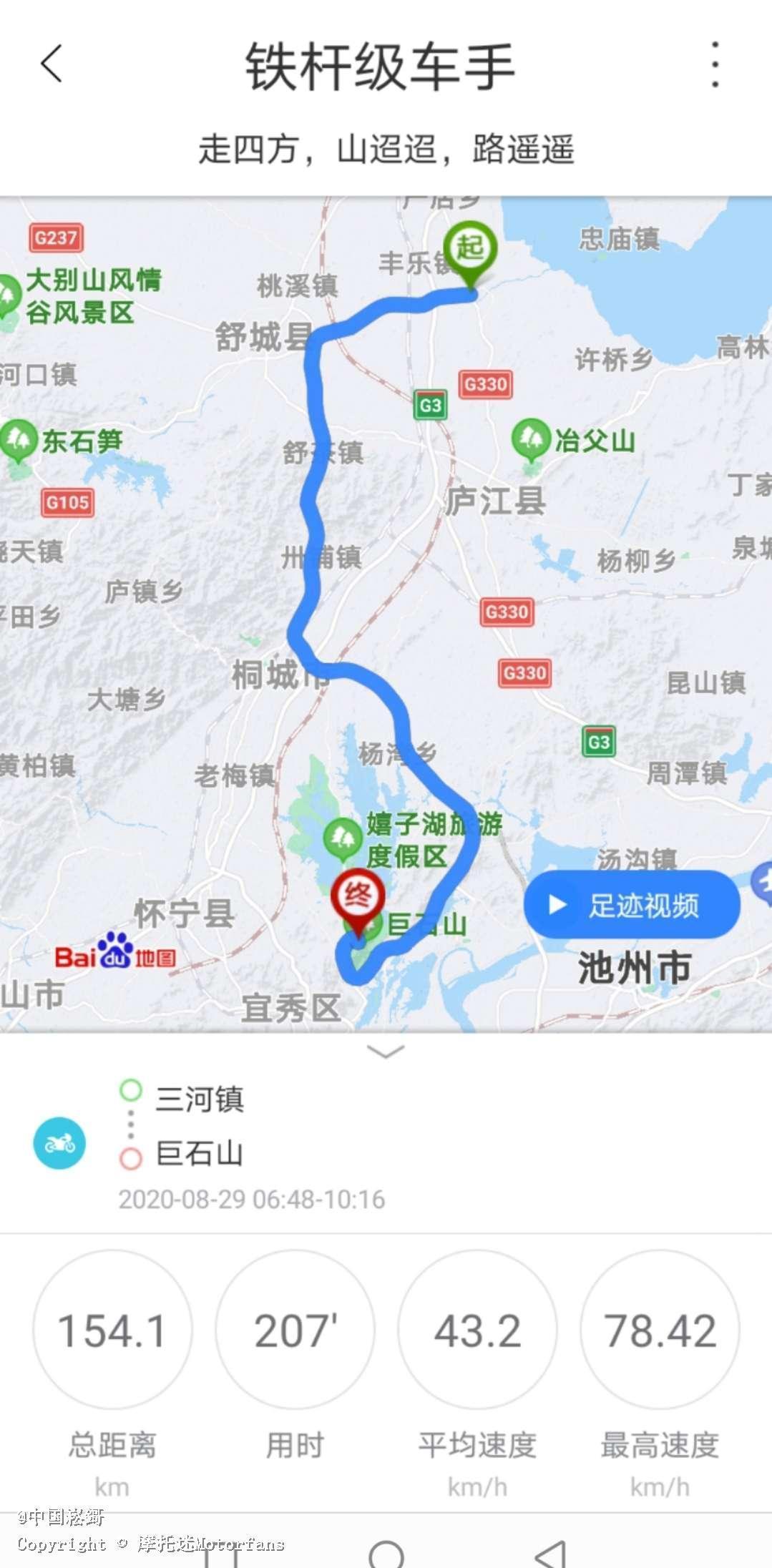
Task: Tap the back arrow at top left
Action: pyautogui.click(x=52, y=66)
